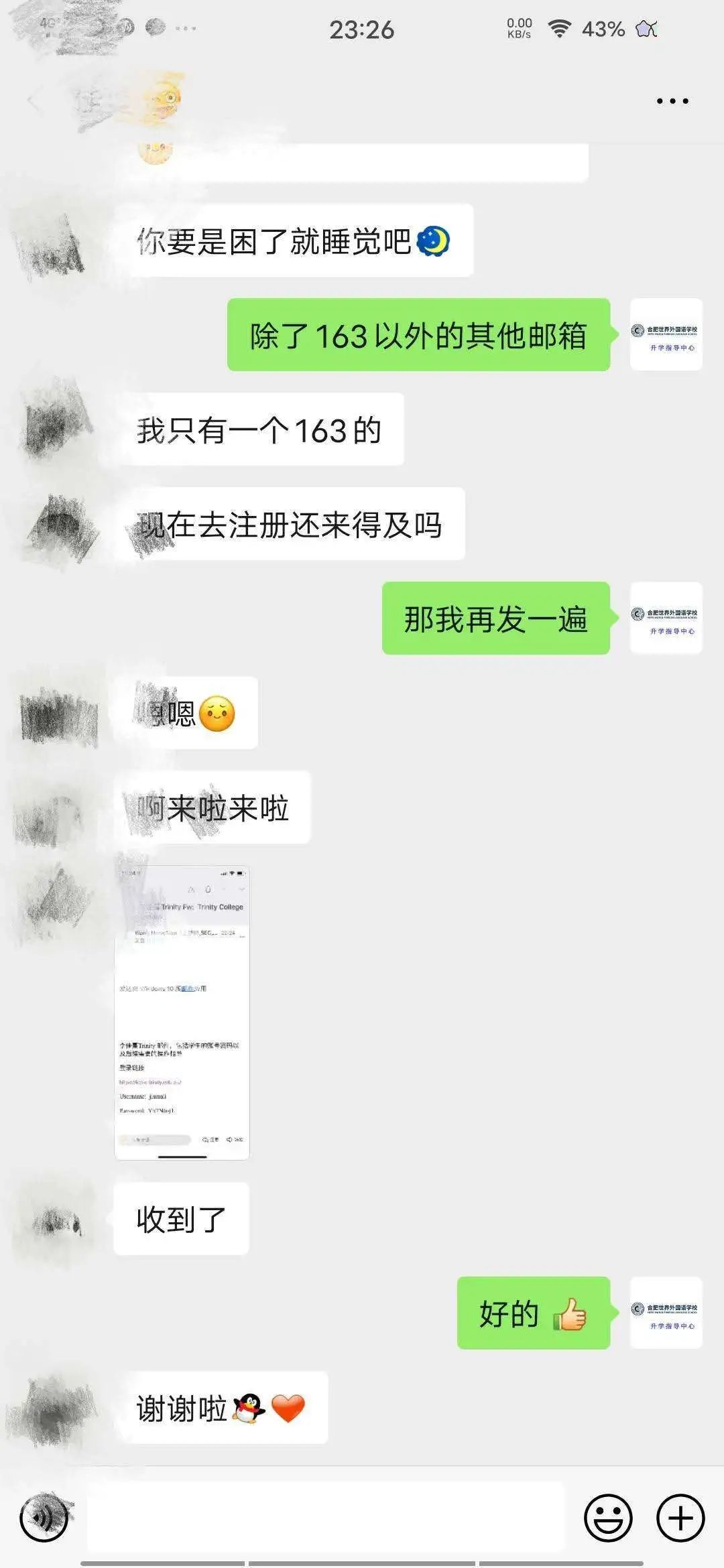Open the three-dot chat menu
The width and height of the screenshot is (724, 1568).
click(672, 101)
